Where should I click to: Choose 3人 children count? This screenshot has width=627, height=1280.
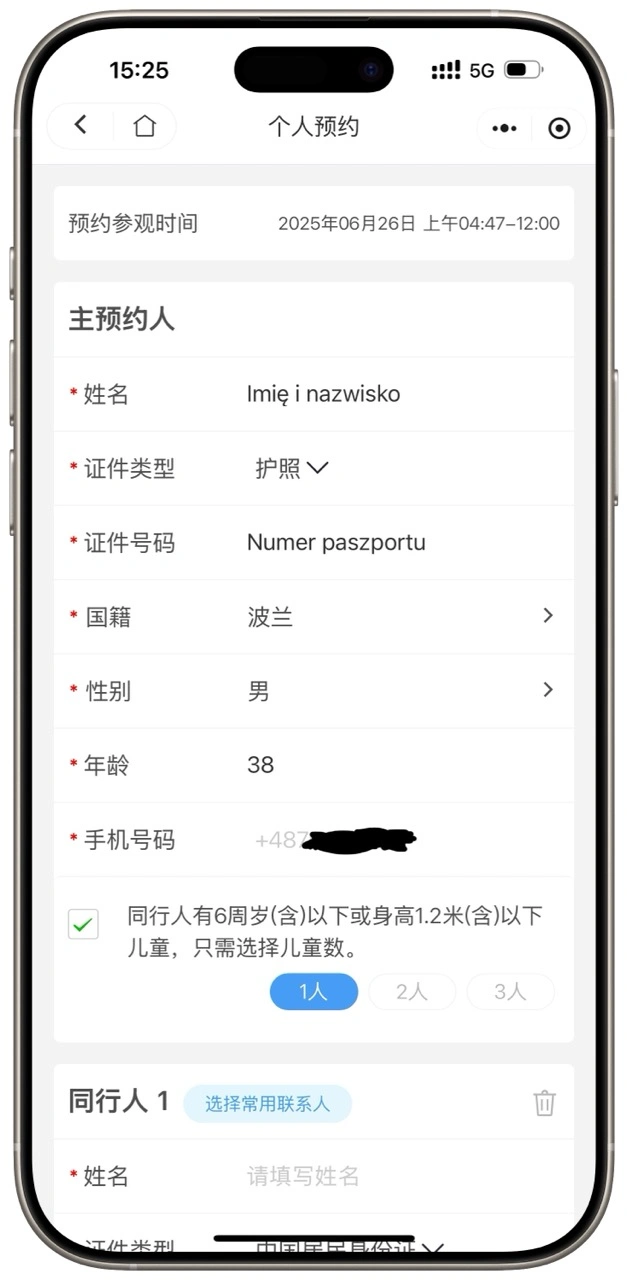(510, 992)
